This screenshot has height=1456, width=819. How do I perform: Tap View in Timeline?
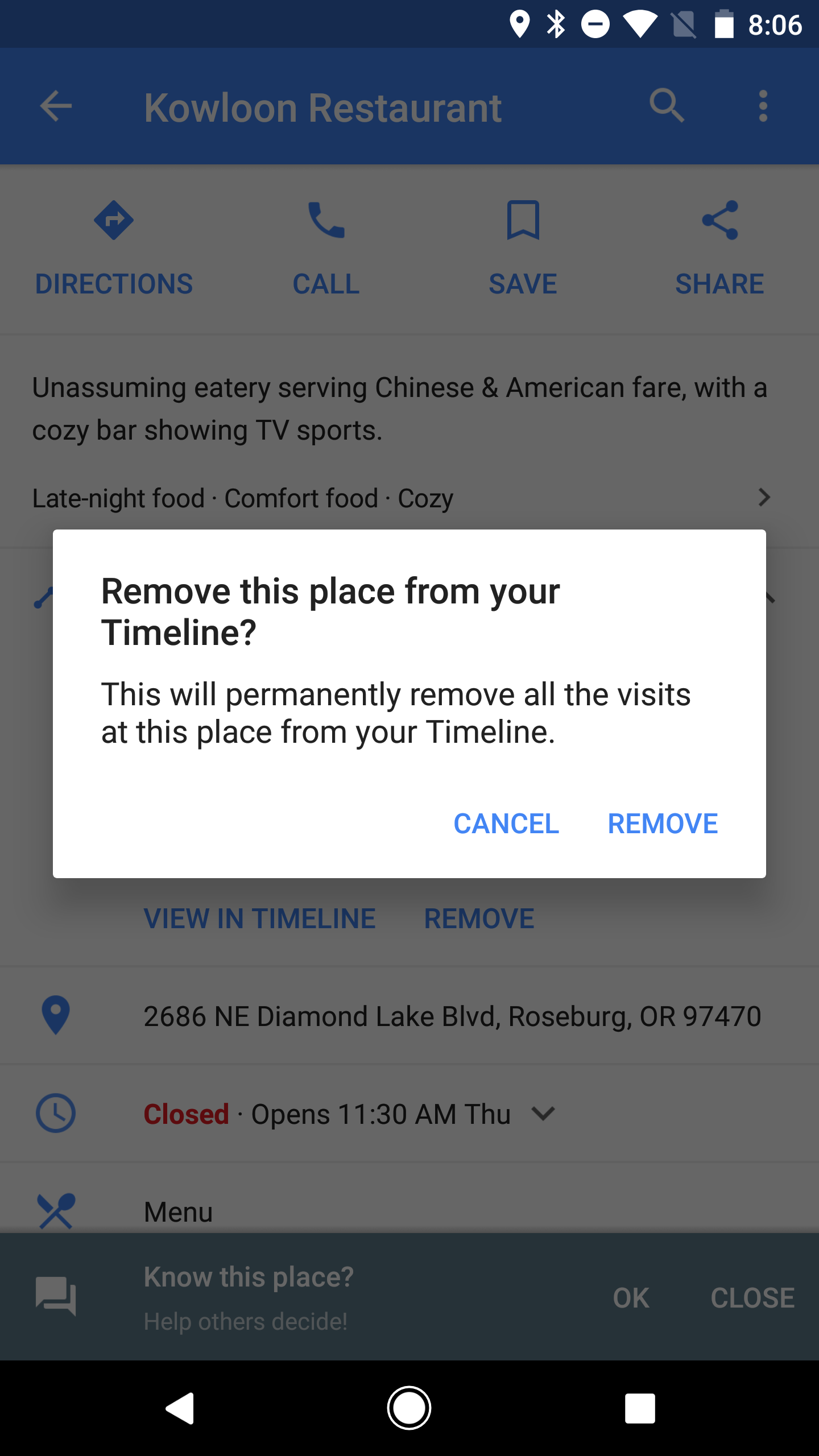click(259, 919)
